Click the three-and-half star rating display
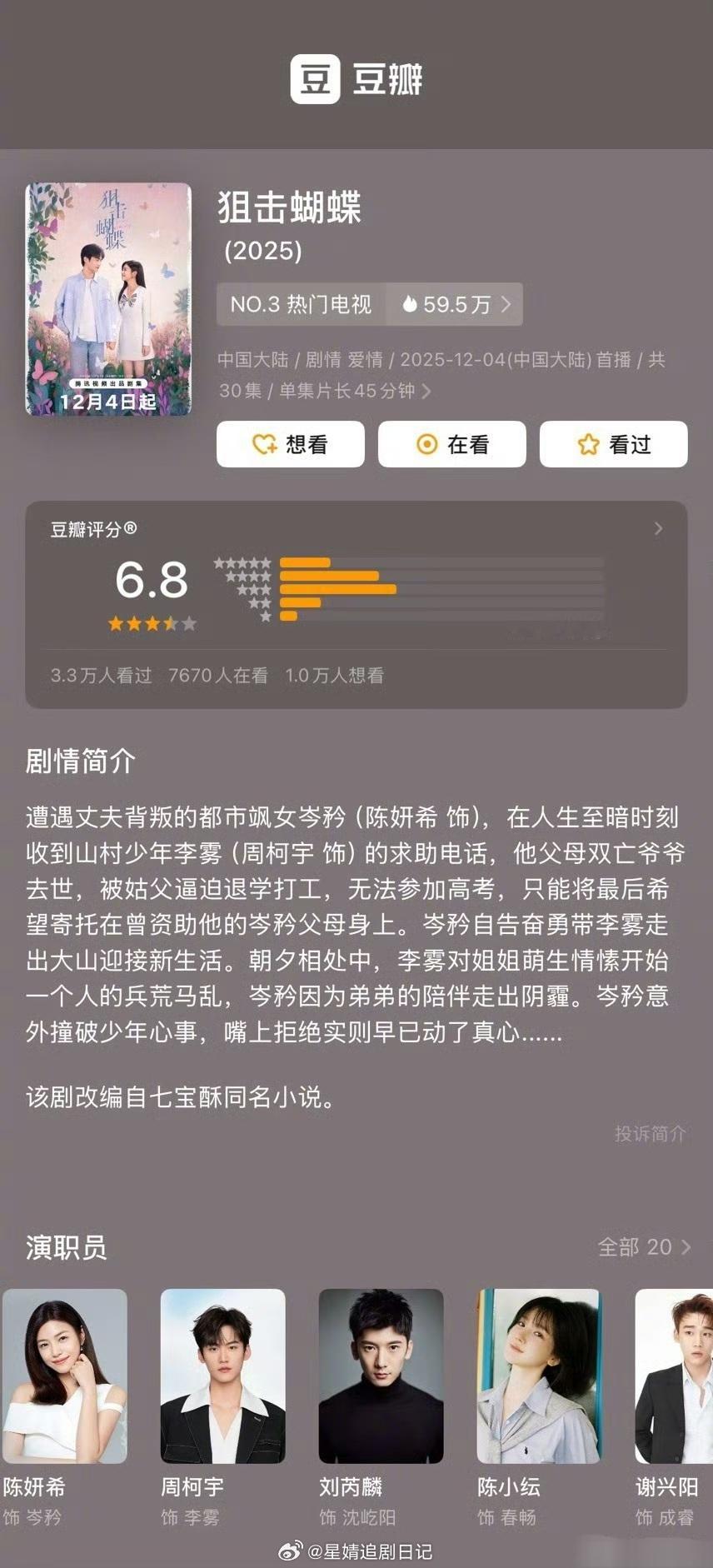The width and height of the screenshot is (713, 1568). click(x=152, y=621)
